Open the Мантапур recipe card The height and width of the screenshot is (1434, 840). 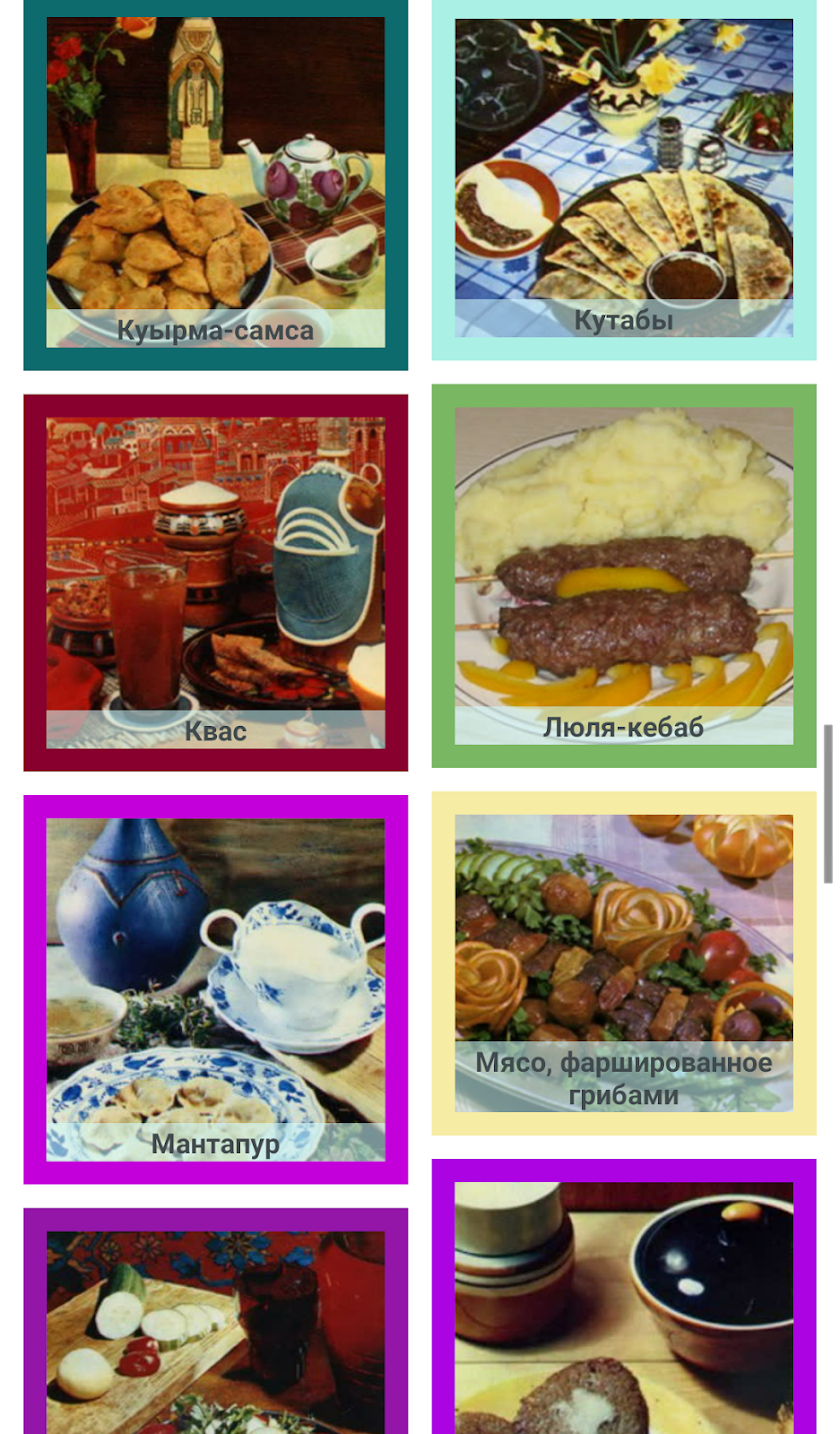[x=215, y=989]
